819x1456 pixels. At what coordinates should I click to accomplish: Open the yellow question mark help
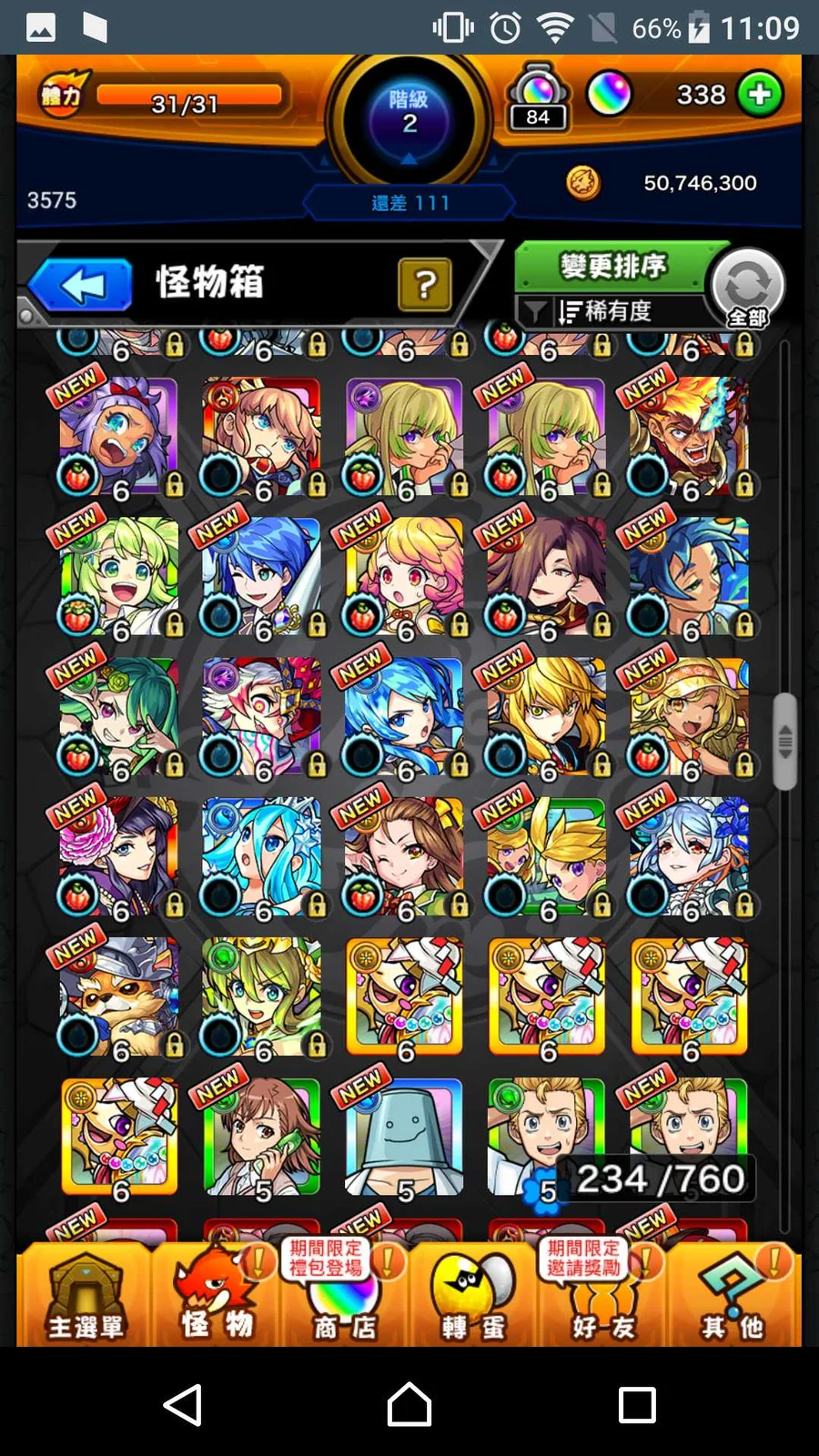coord(424,285)
